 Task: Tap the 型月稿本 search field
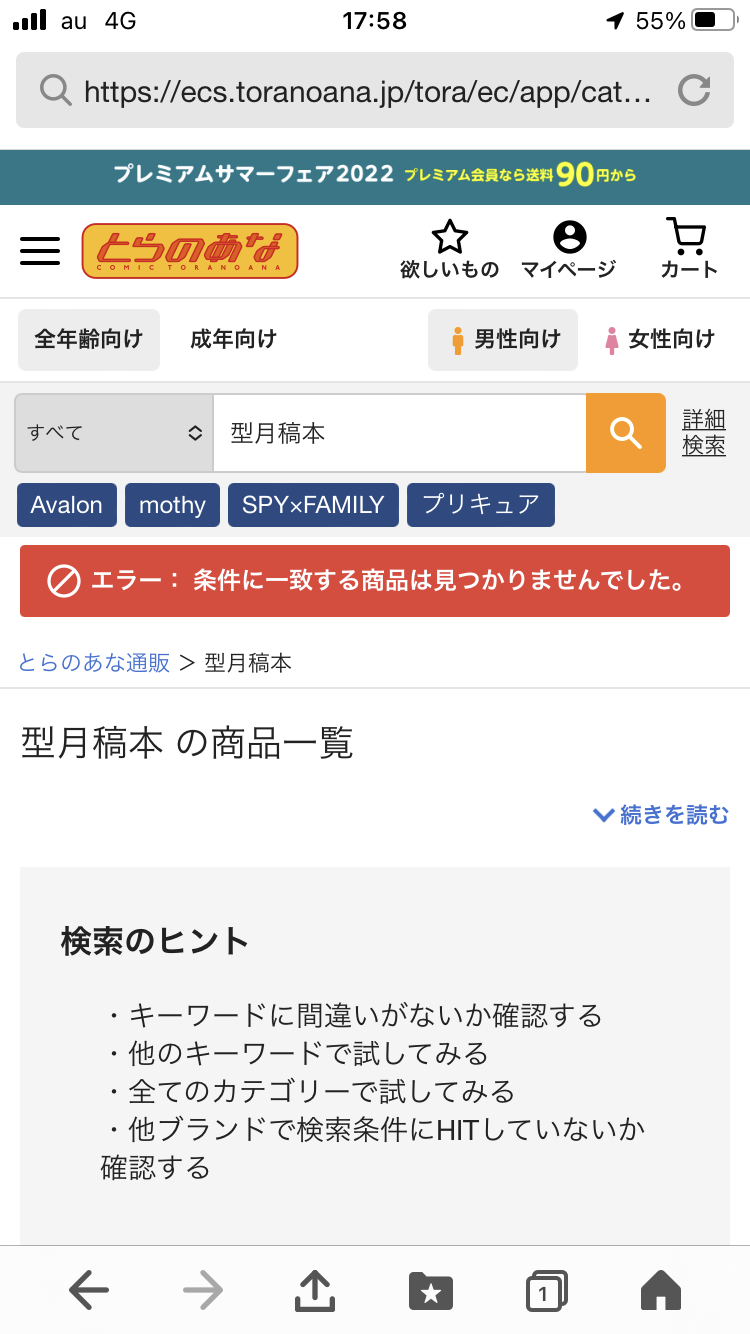(x=398, y=433)
